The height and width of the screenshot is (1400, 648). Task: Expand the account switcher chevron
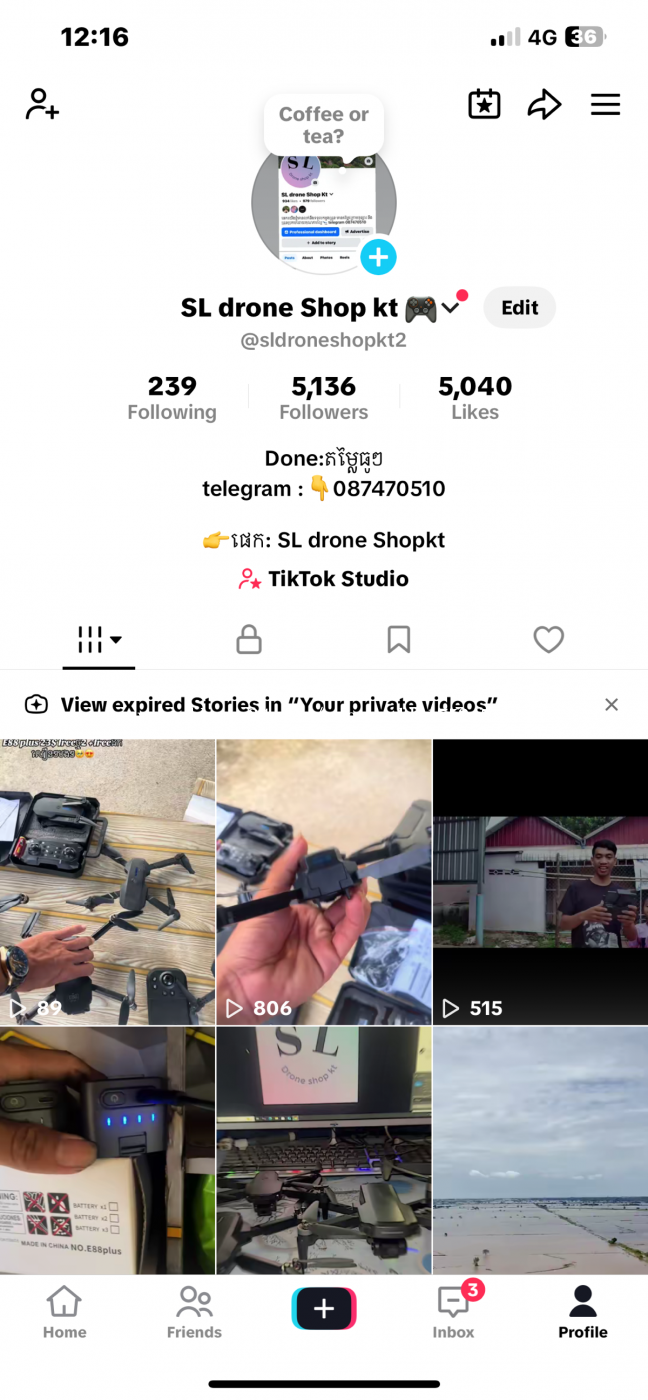451,308
